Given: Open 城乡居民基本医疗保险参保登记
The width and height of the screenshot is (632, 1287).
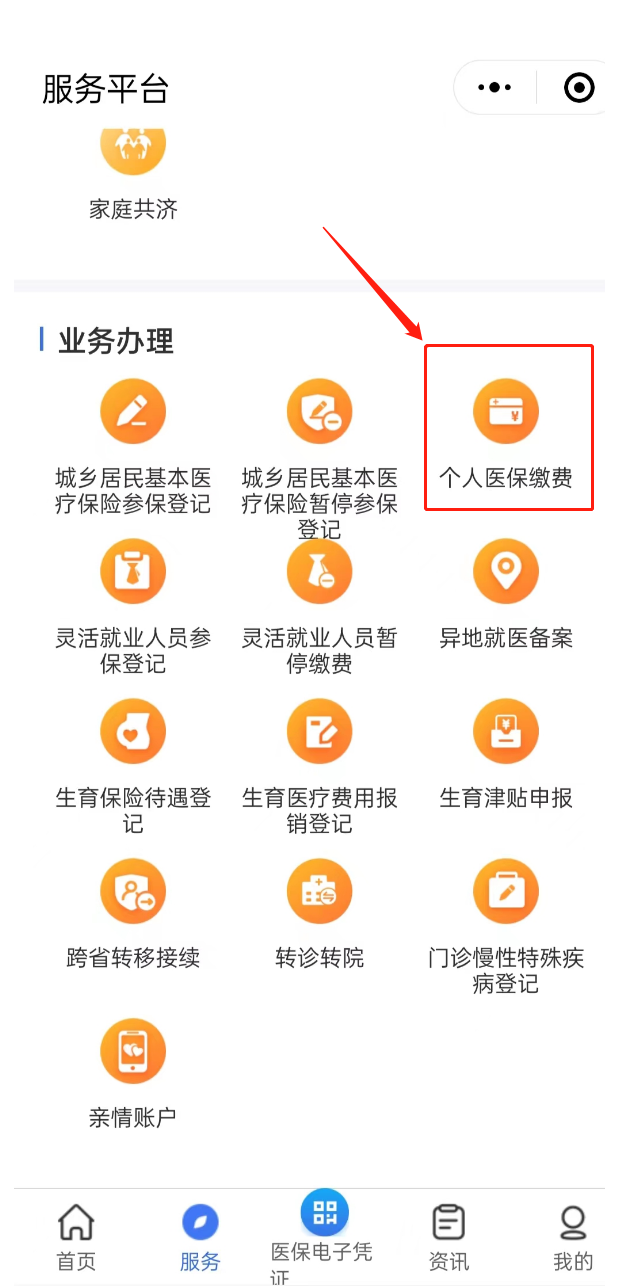Looking at the screenshot, I should click(x=133, y=447).
